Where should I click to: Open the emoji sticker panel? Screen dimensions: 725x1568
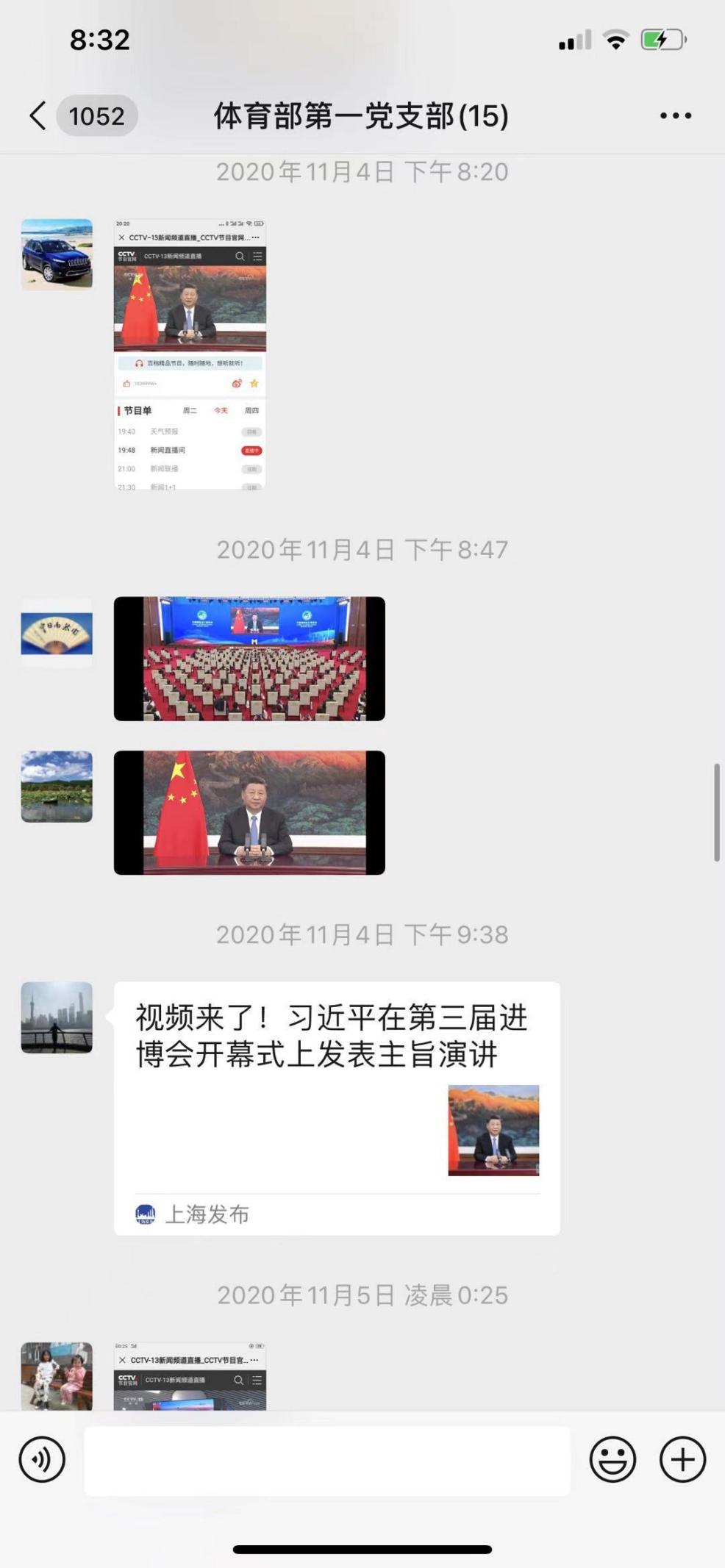tap(612, 1459)
